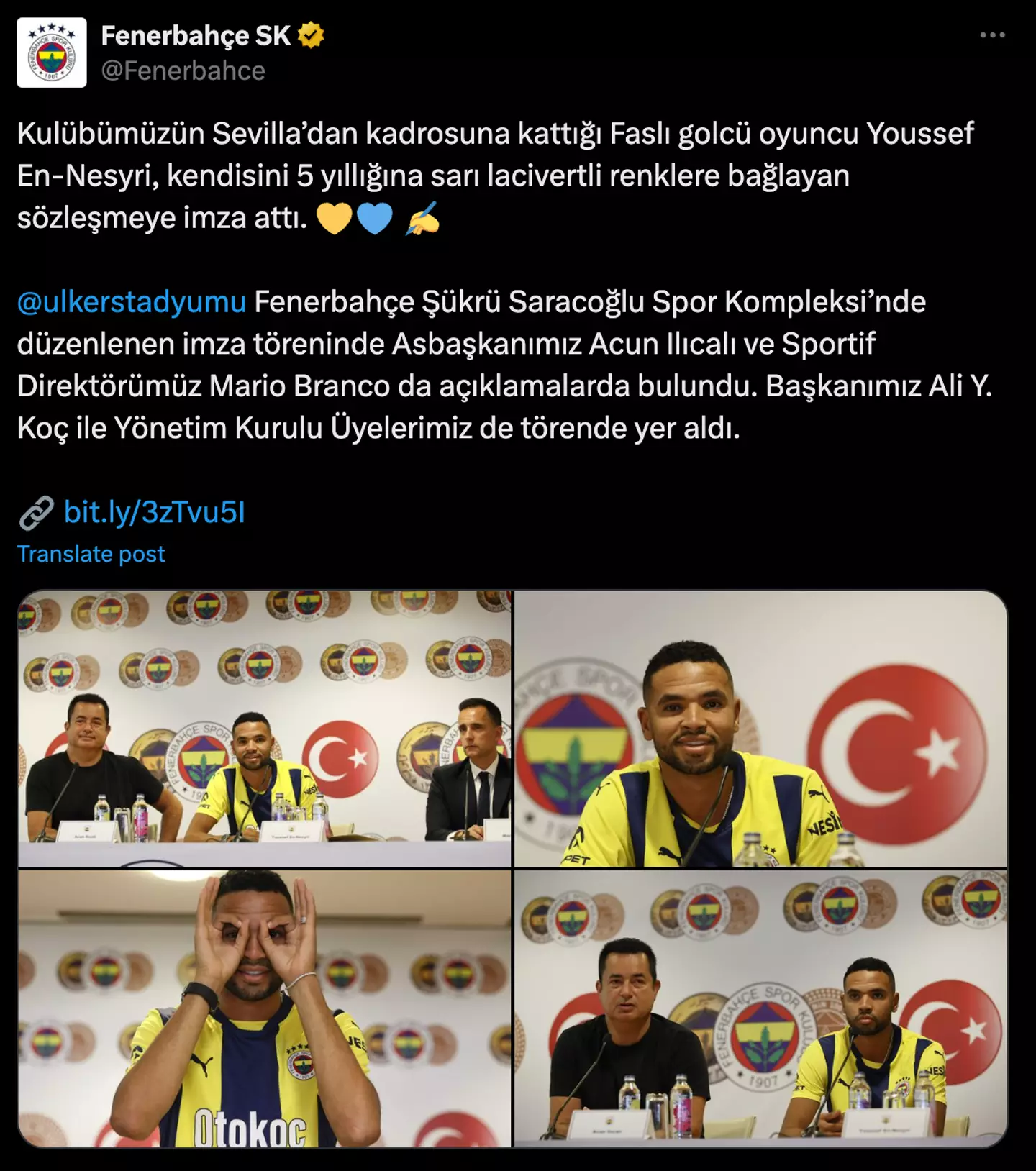The image size is (1036, 1171).
Task: Open the photo of hands-over-eyes gesture
Action: click(265, 1008)
